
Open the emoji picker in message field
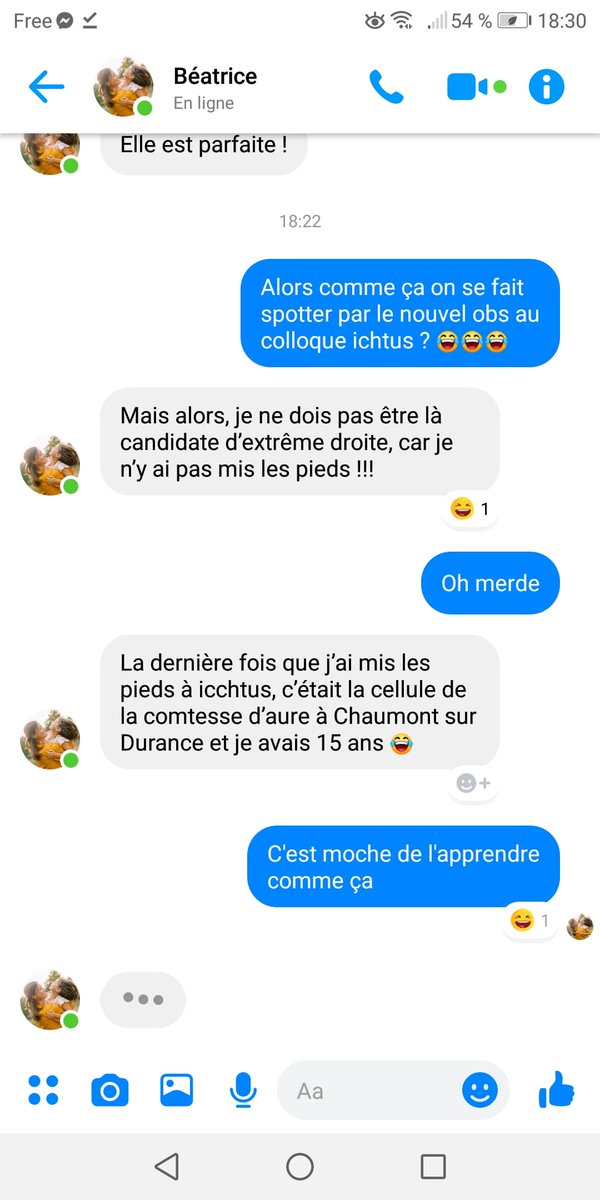[x=480, y=1090]
